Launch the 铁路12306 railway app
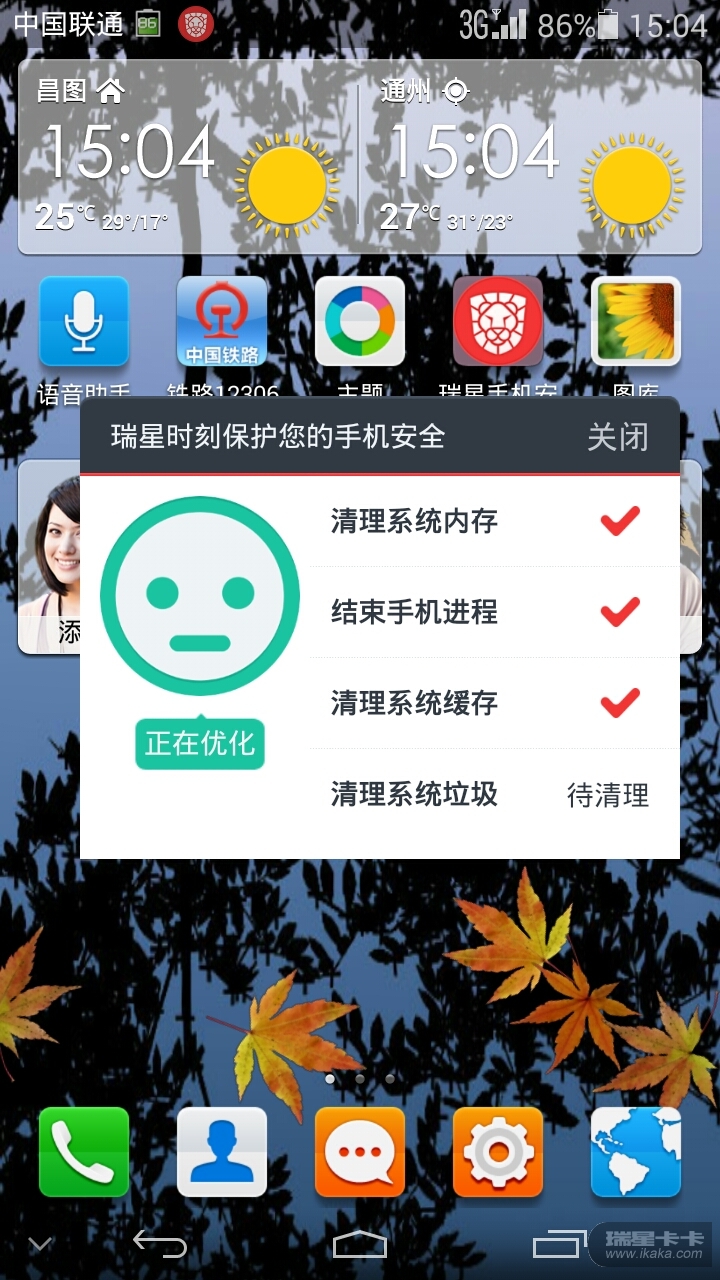This screenshot has height=1280, width=720. click(222, 322)
